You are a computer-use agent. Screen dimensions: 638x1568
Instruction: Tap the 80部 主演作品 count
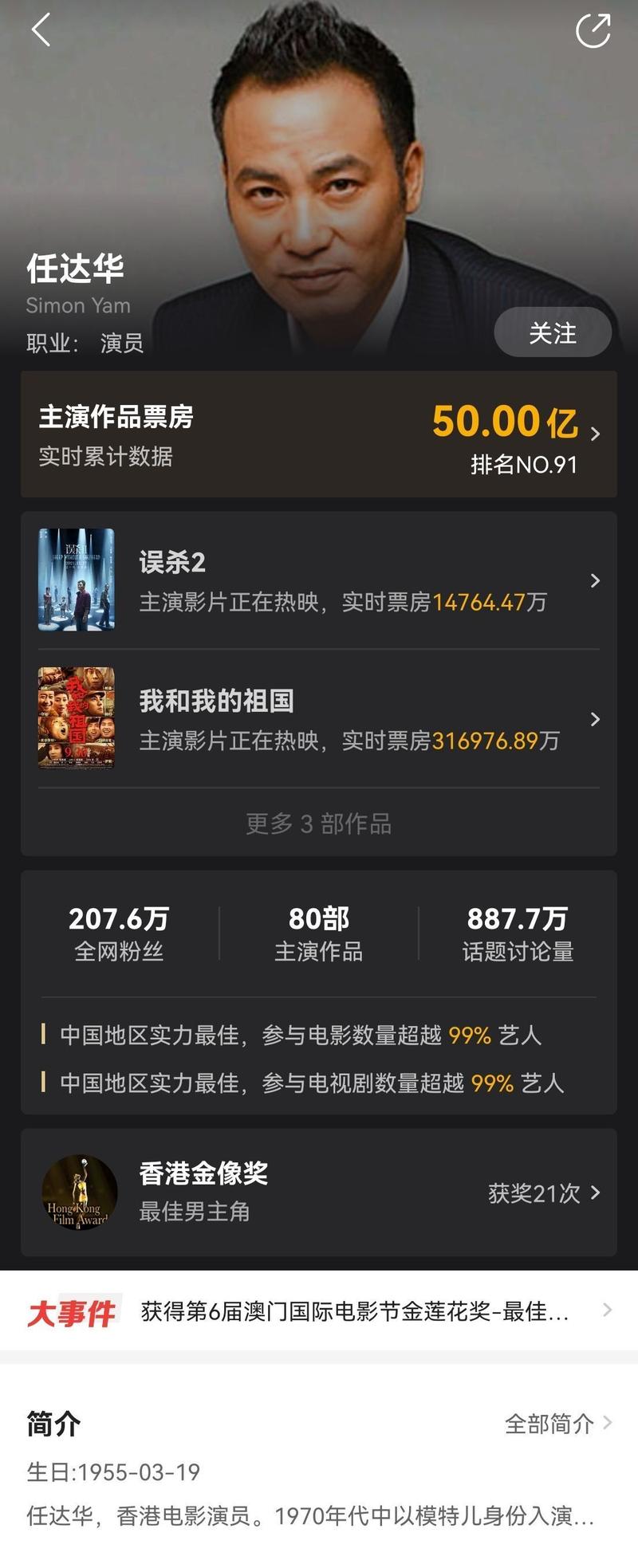[x=319, y=933]
